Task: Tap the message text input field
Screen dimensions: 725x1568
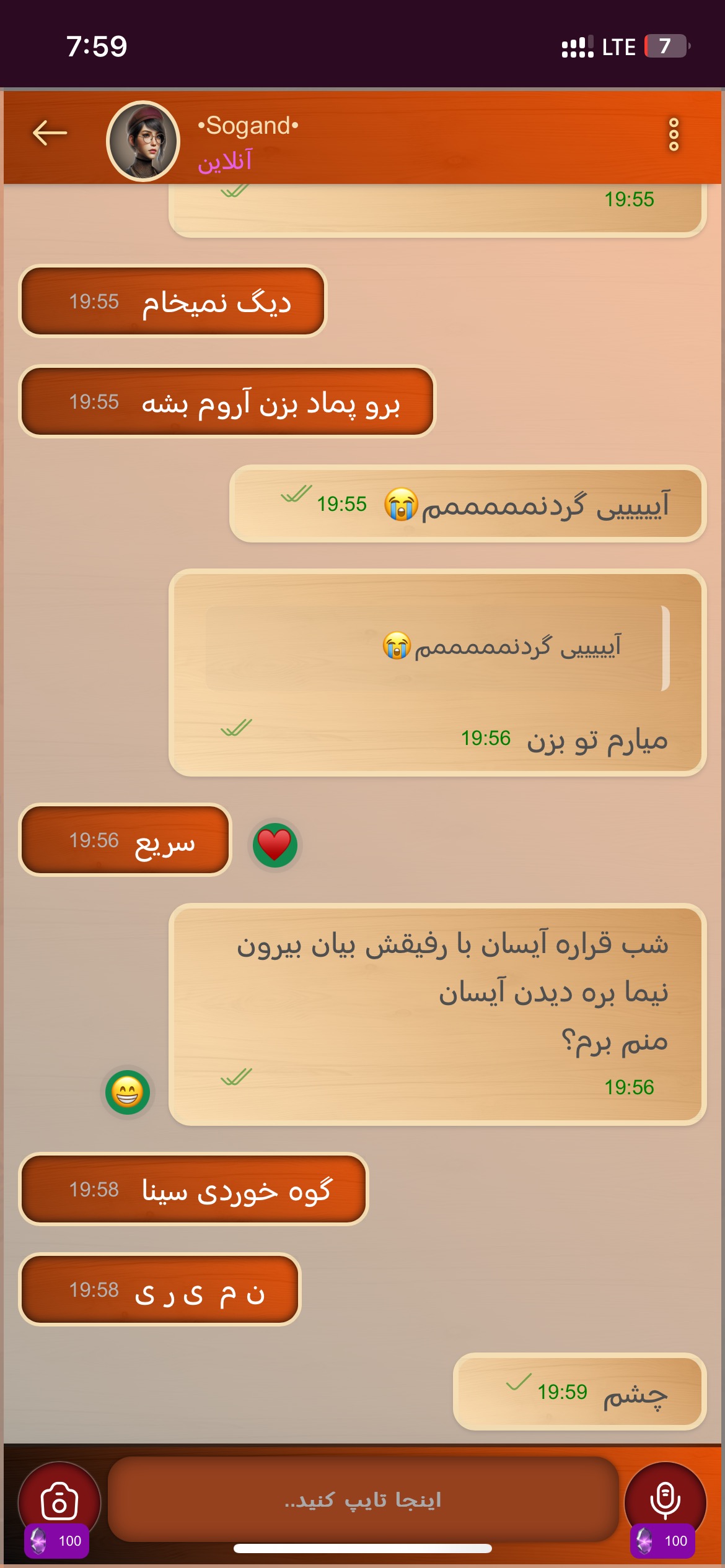Action: [x=363, y=1499]
